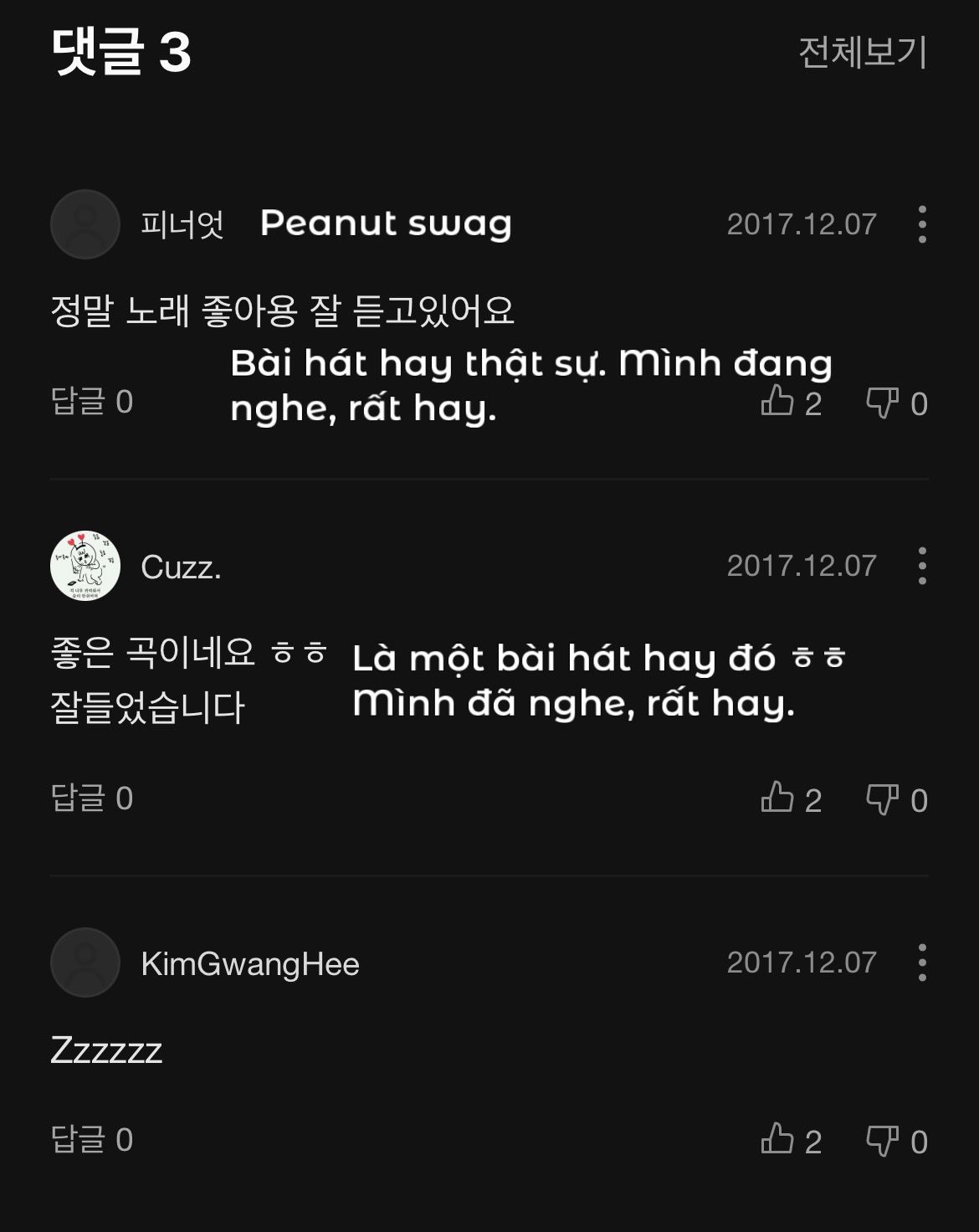Like KimGwangHee's Zzzzzz comment
The width and height of the screenshot is (979, 1232).
778,1140
